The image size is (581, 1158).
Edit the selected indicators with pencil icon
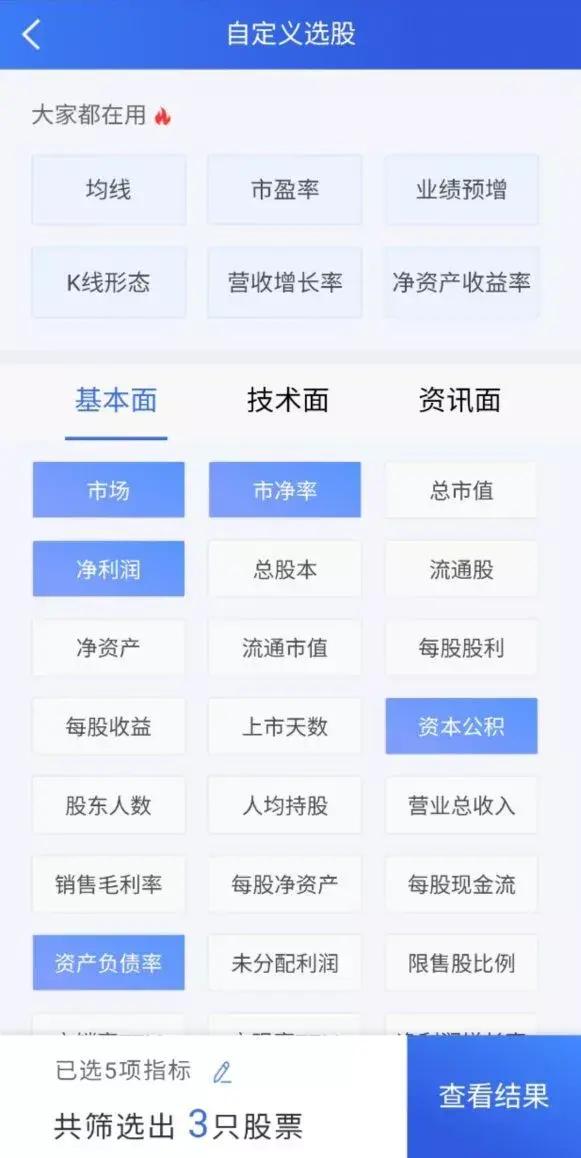221,1072
